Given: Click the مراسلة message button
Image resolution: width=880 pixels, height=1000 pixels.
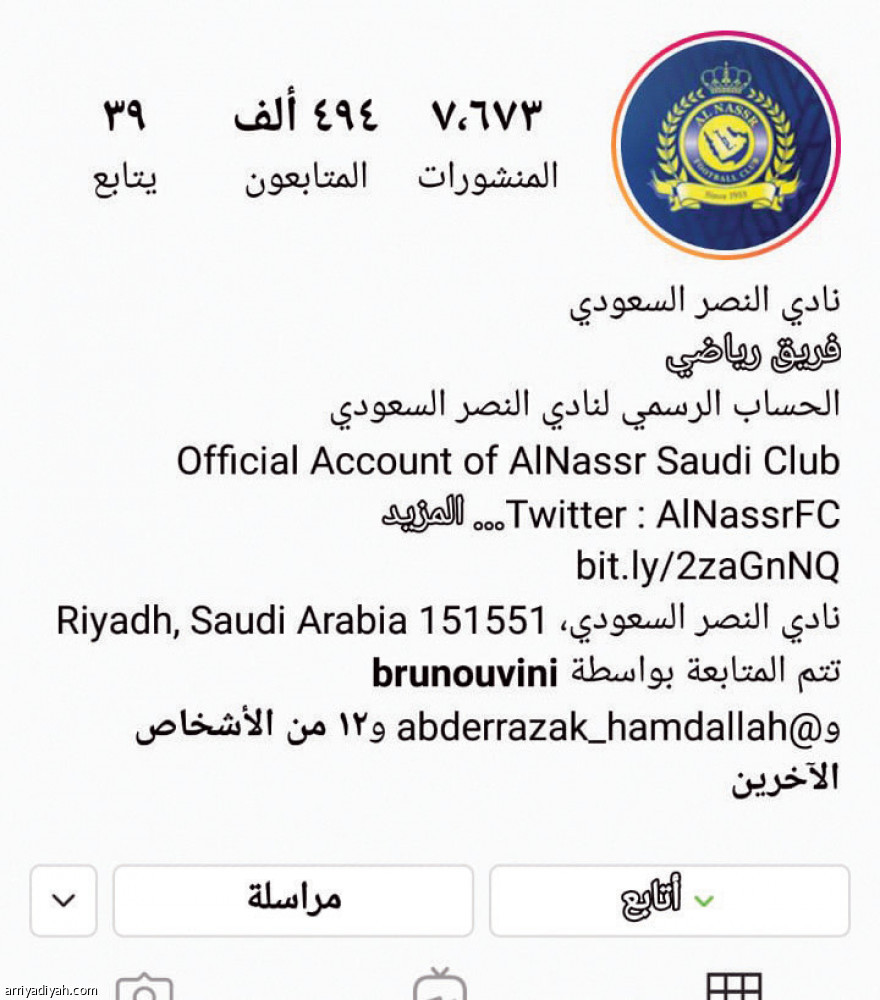Looking at the screenshot, I should click(x=292, y=899).
